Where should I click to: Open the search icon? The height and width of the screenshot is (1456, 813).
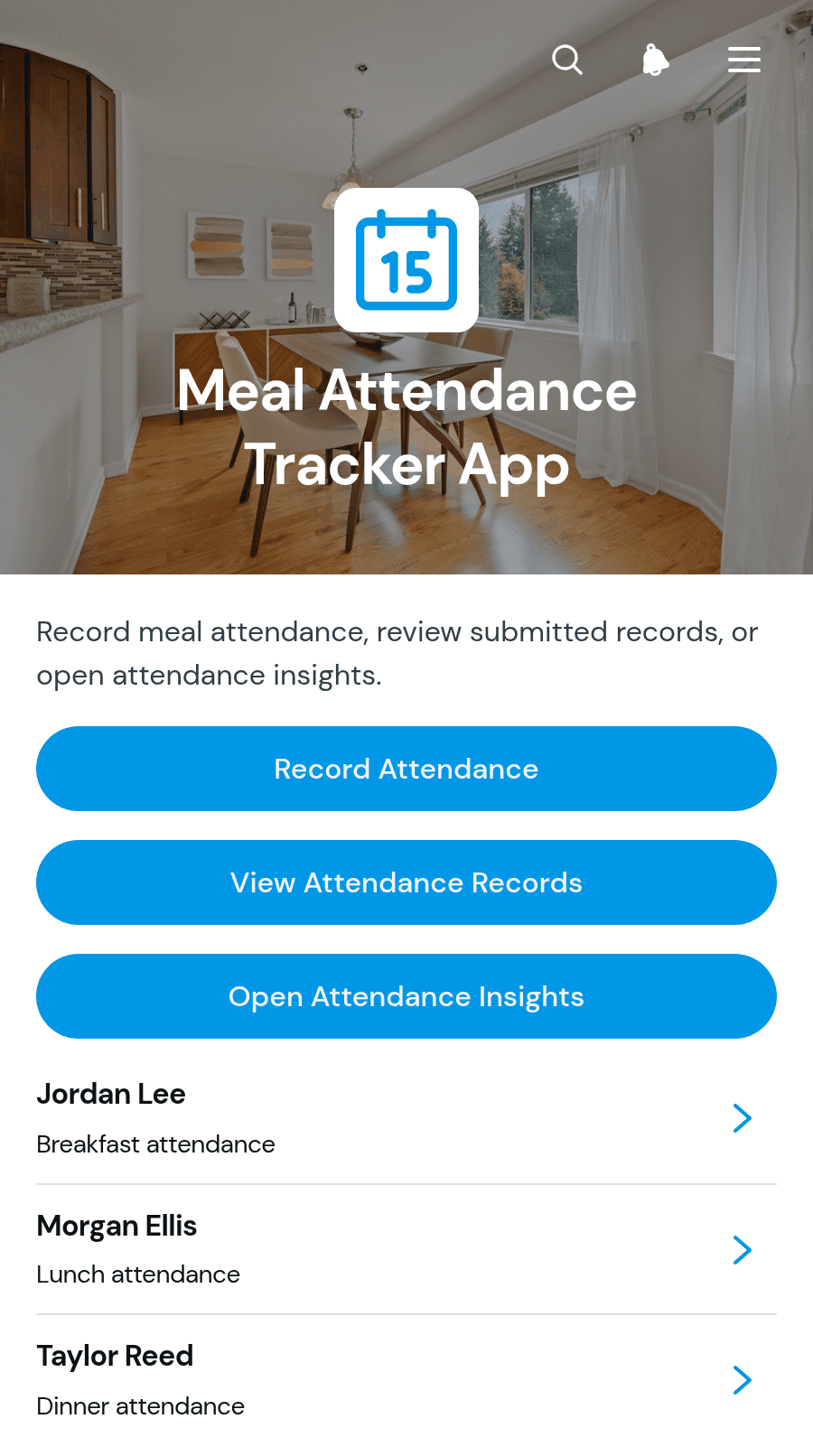click(567, 60)
